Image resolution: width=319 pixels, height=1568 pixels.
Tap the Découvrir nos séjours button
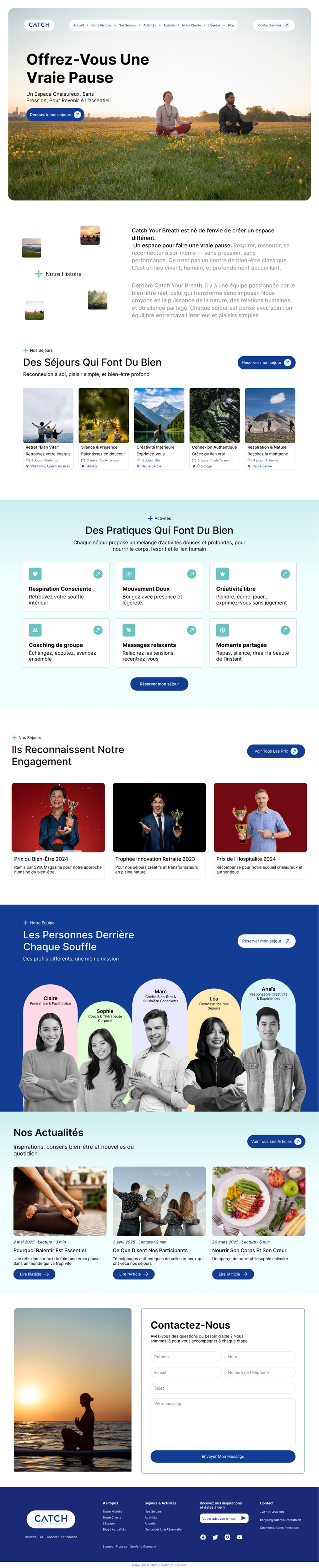pos(55,114)
